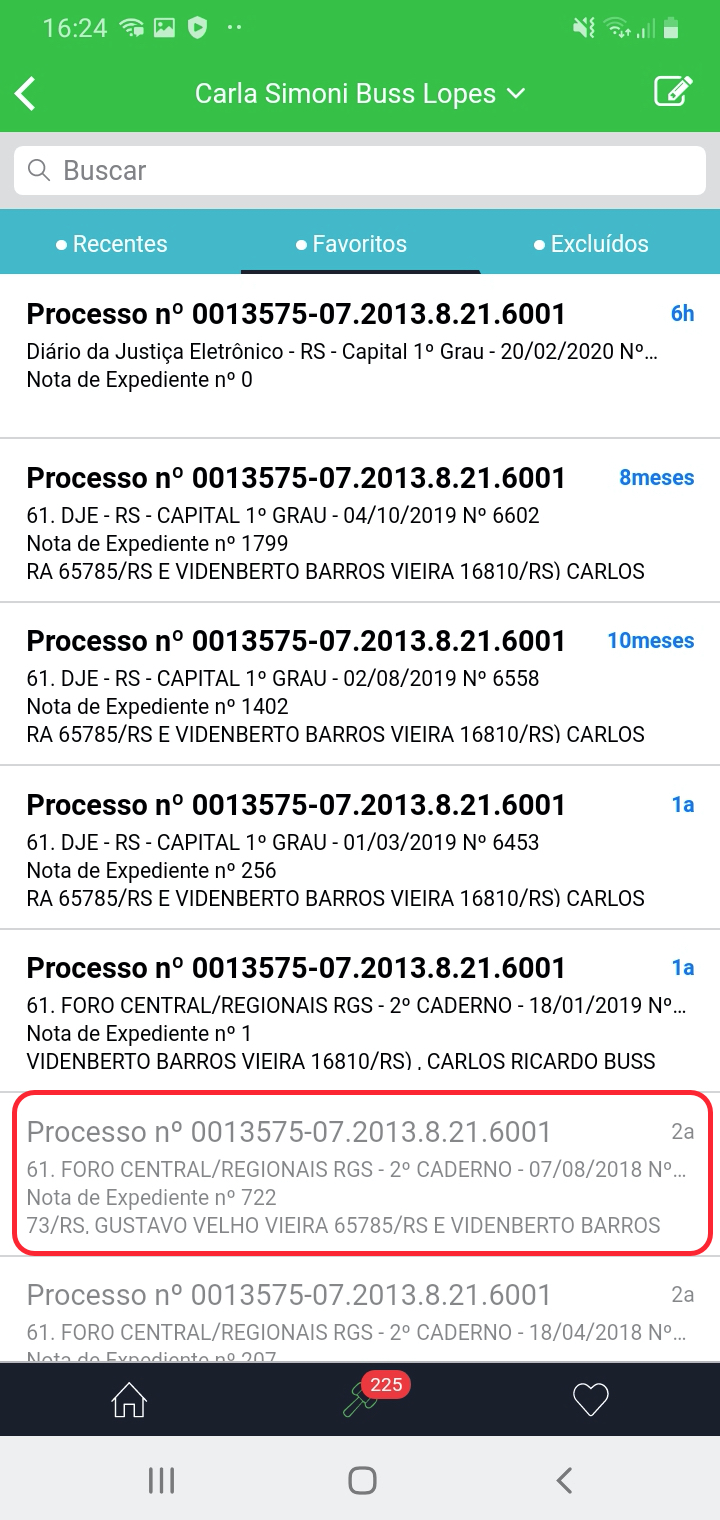The height and width of the screenshot is (1520, 720).
Task: Open the entry with Nota de Expediente nº 1799
Action: [360, 520]
